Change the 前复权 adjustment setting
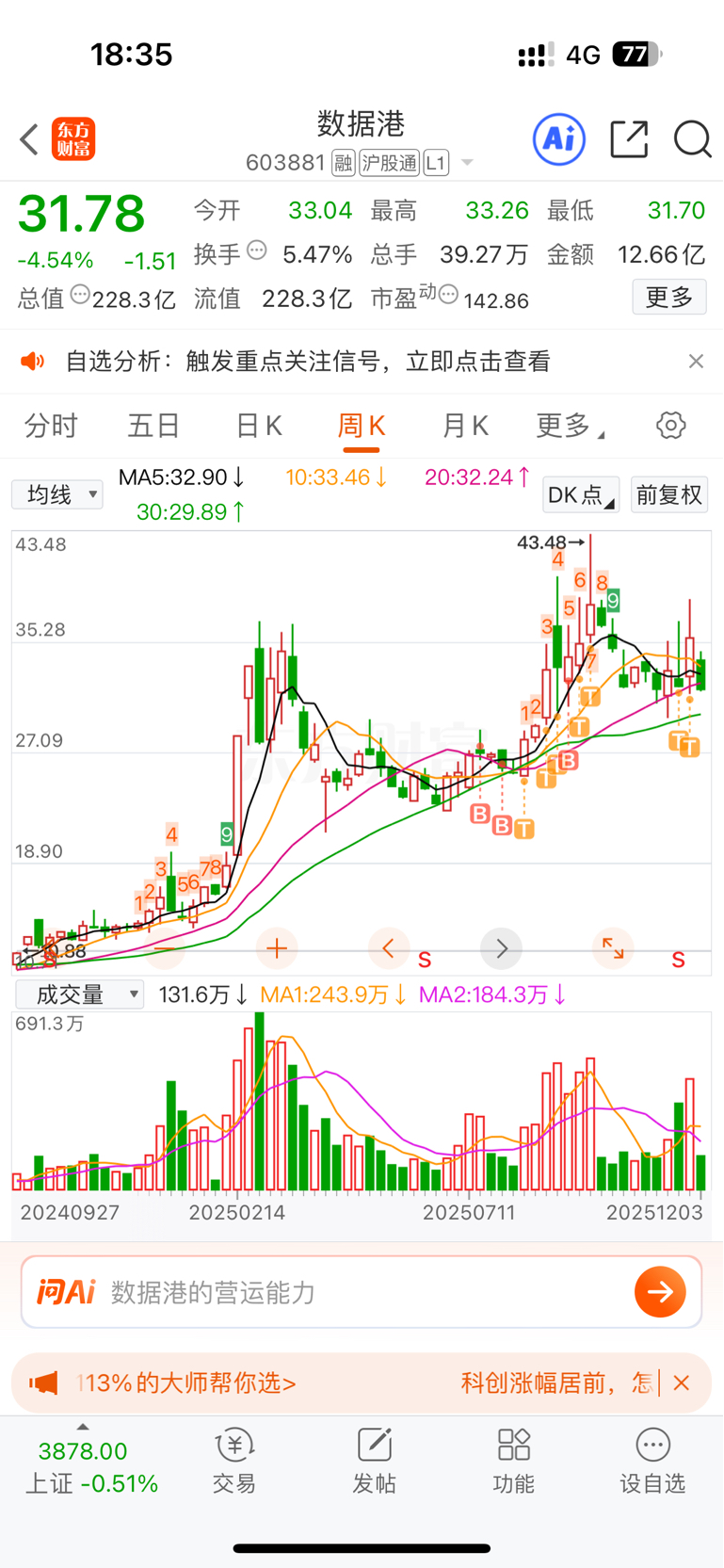724x1568 pixels. pyautogui.click(x=668, y=495)
